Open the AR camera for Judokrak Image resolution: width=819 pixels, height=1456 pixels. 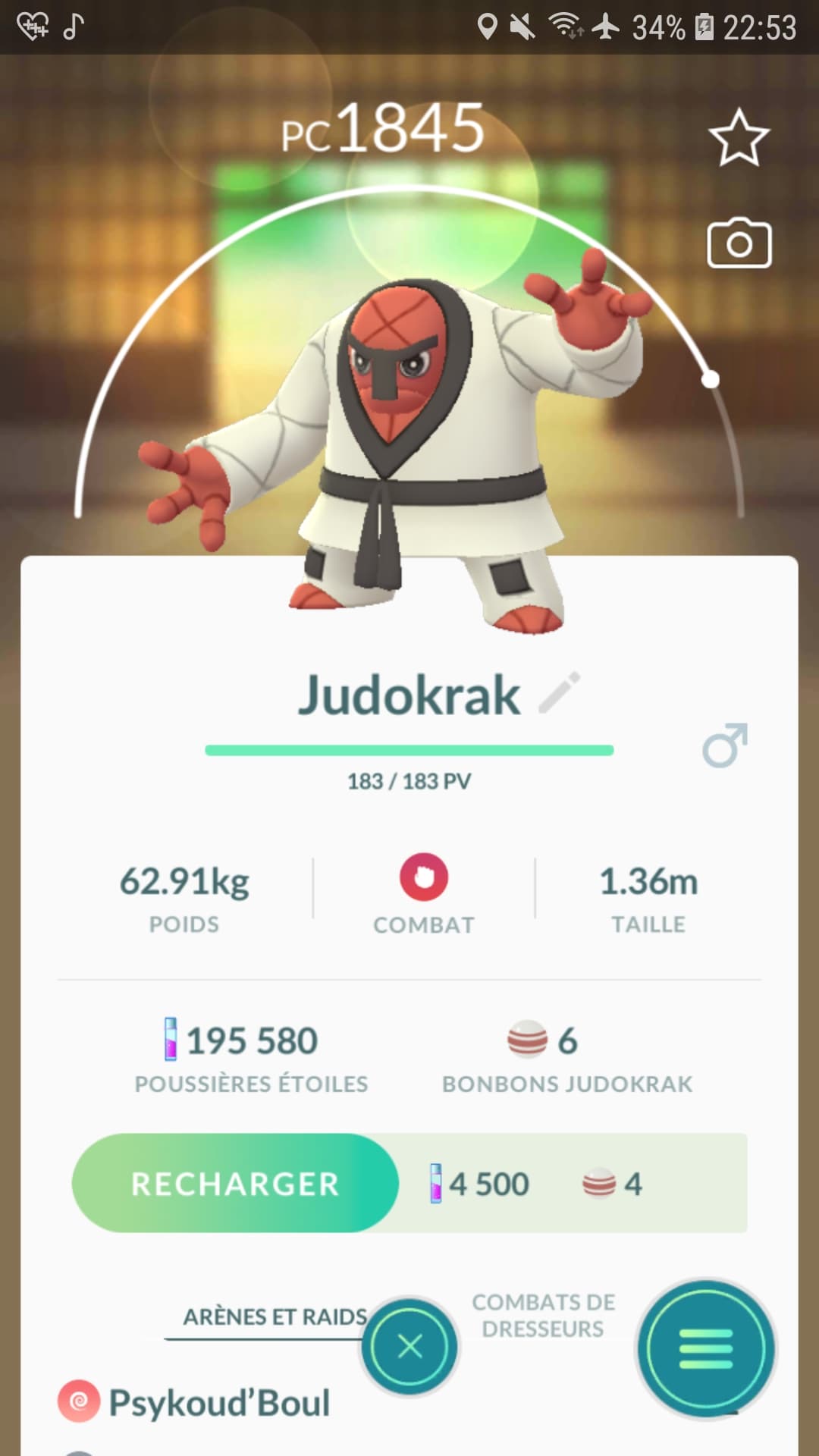pos(739,243)
